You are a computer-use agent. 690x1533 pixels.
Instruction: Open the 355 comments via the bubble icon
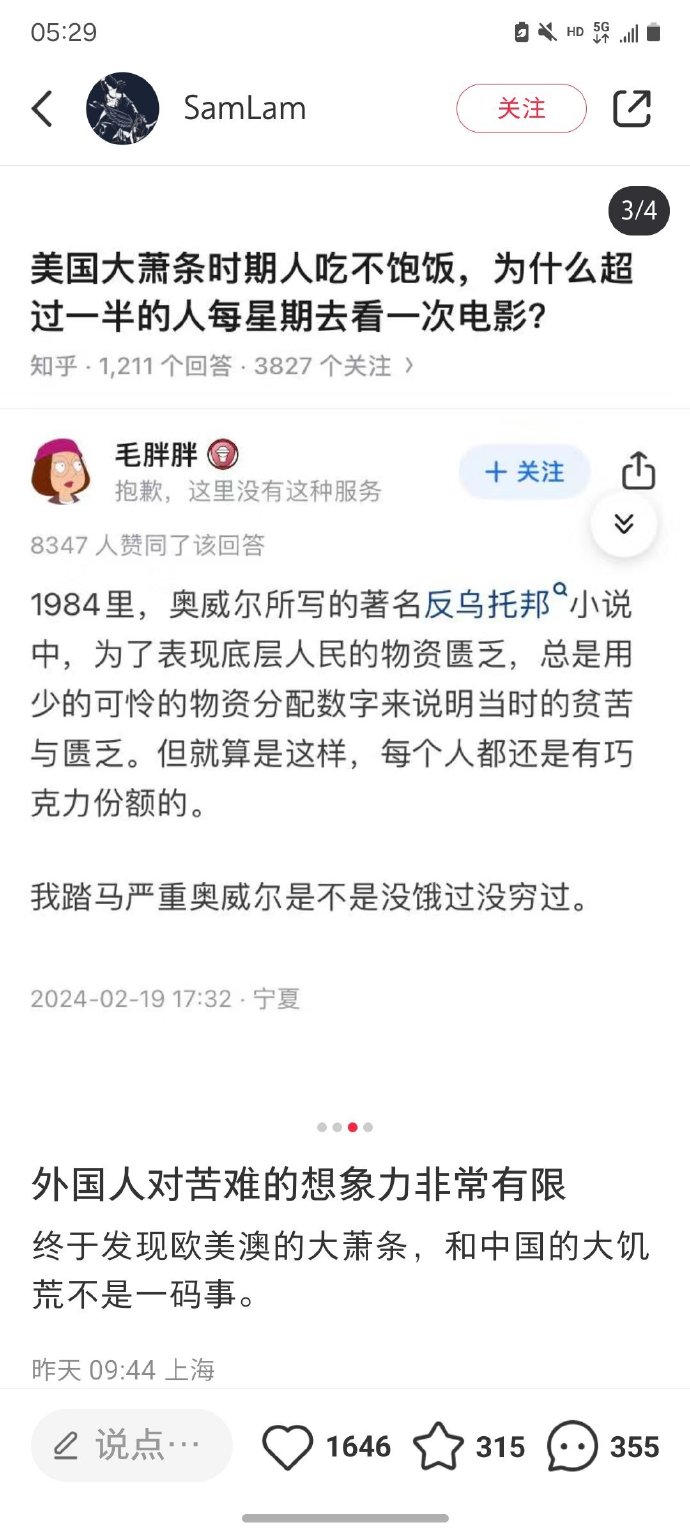(572, 1447)
